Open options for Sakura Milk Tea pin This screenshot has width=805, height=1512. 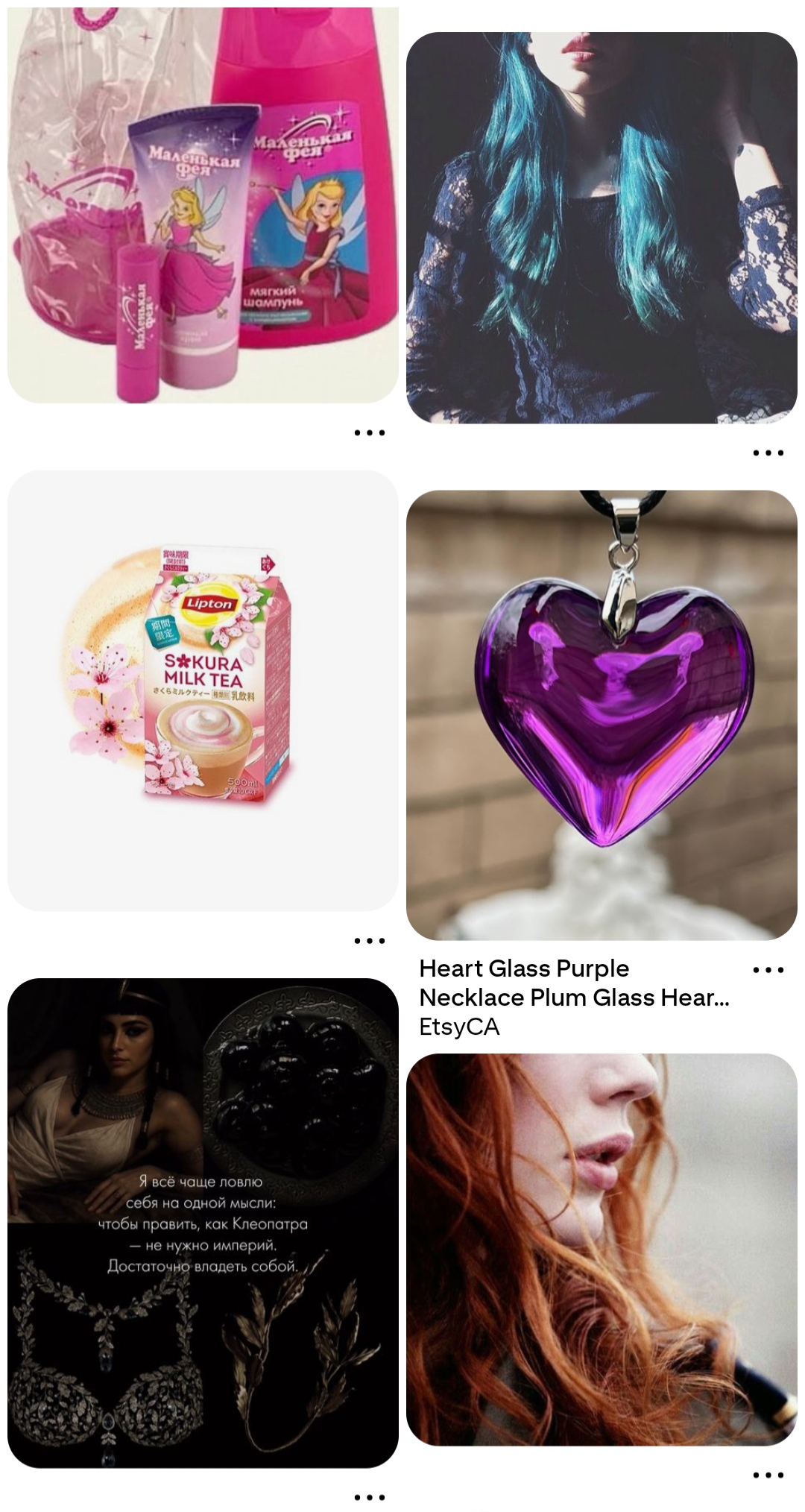pyautogui.click(x=370, y=941)
